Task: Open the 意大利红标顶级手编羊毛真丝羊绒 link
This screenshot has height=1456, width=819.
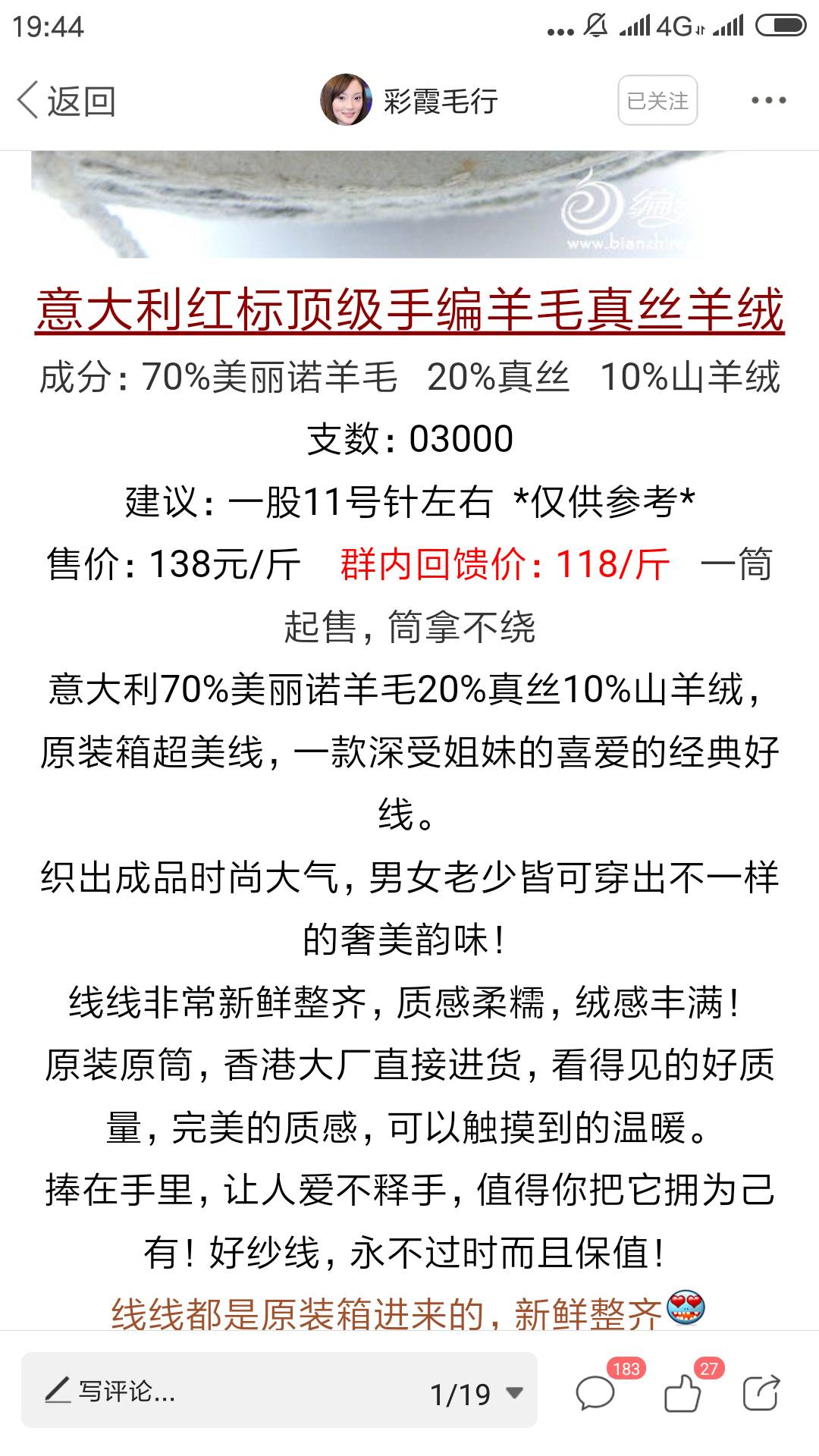Action: [x=409, y=309]
